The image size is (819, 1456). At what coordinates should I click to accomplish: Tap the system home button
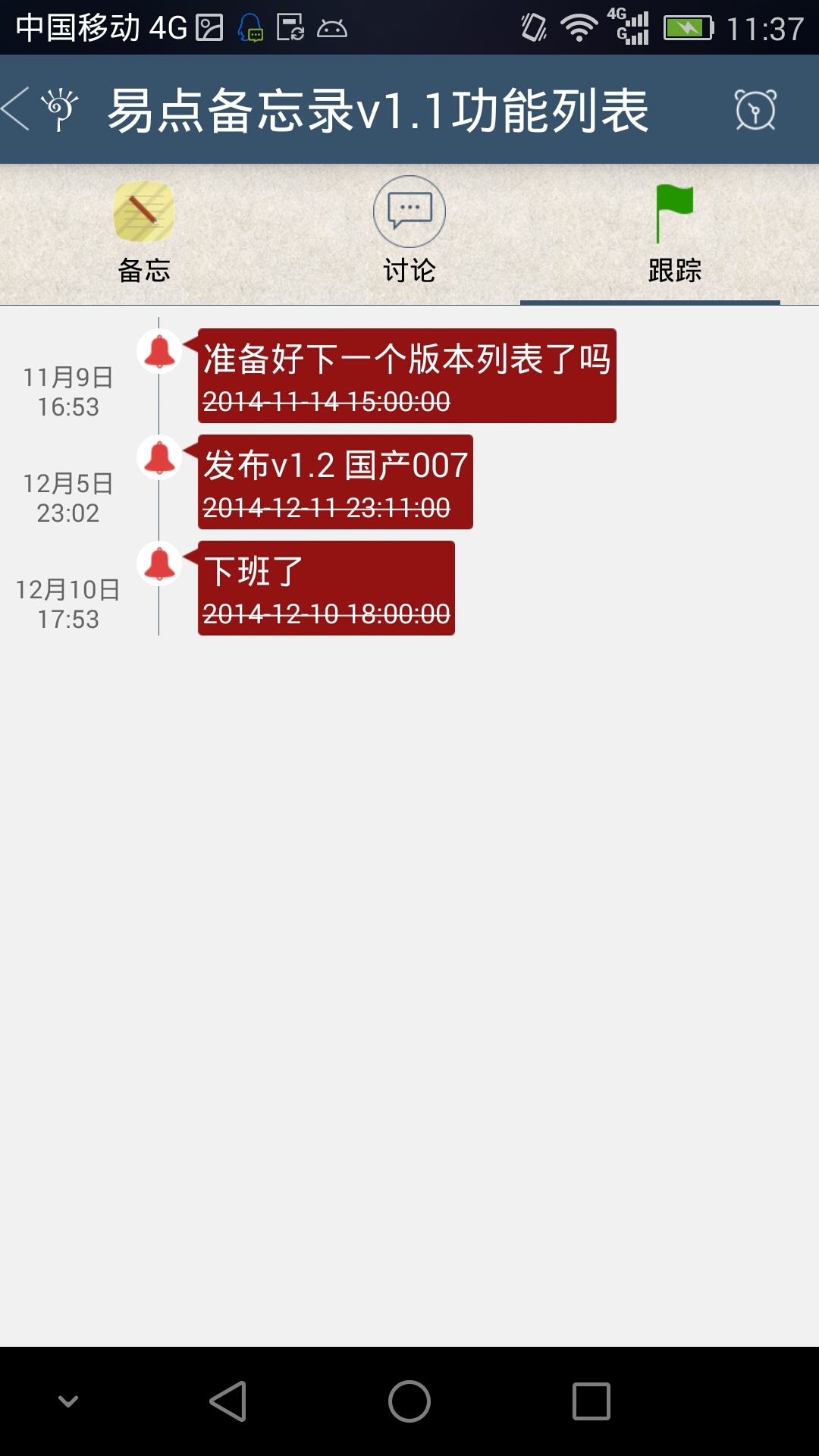click(409, 1401)
